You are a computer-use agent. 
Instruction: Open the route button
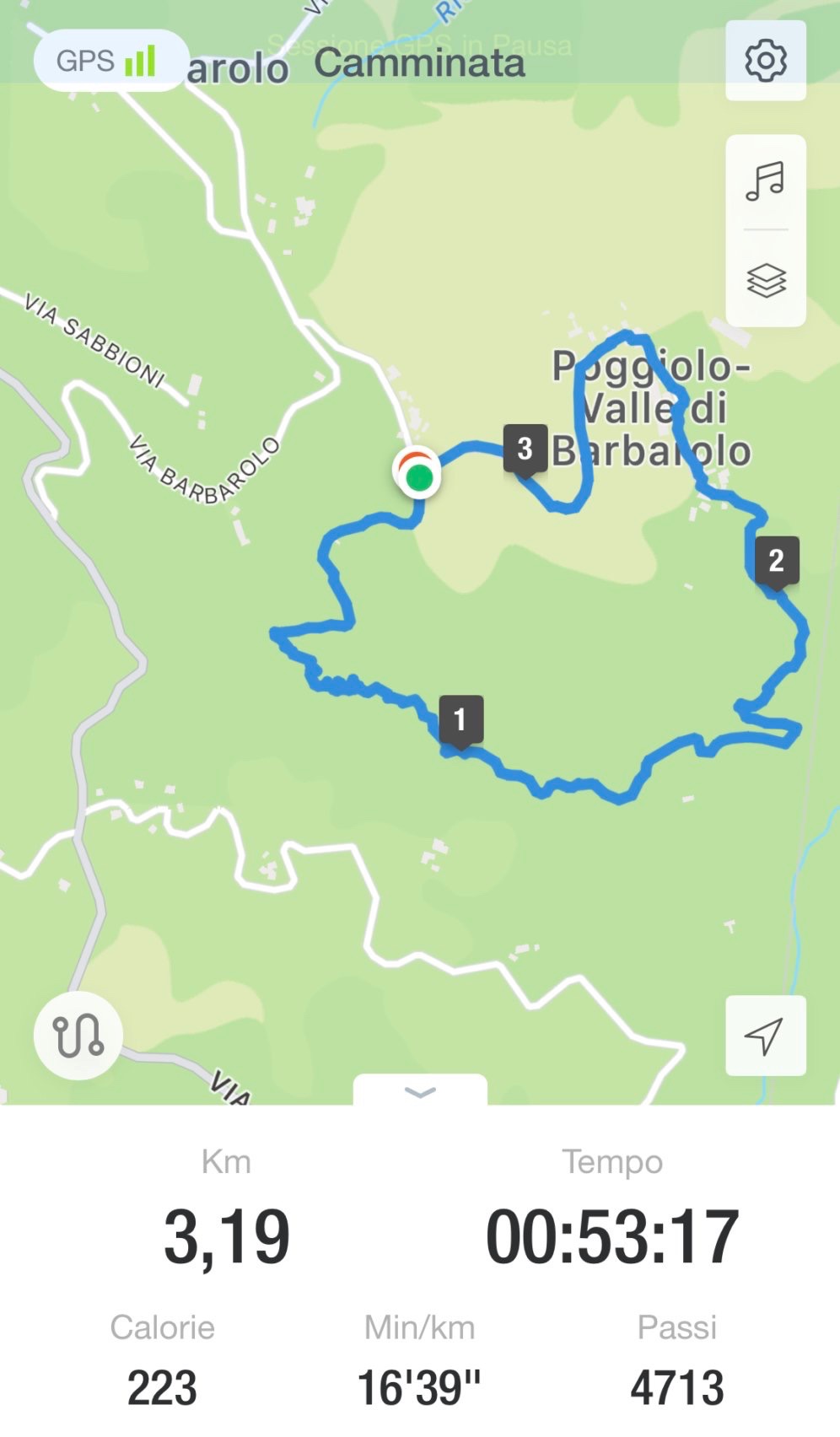pyautogui.click(x=78, y=1035)
